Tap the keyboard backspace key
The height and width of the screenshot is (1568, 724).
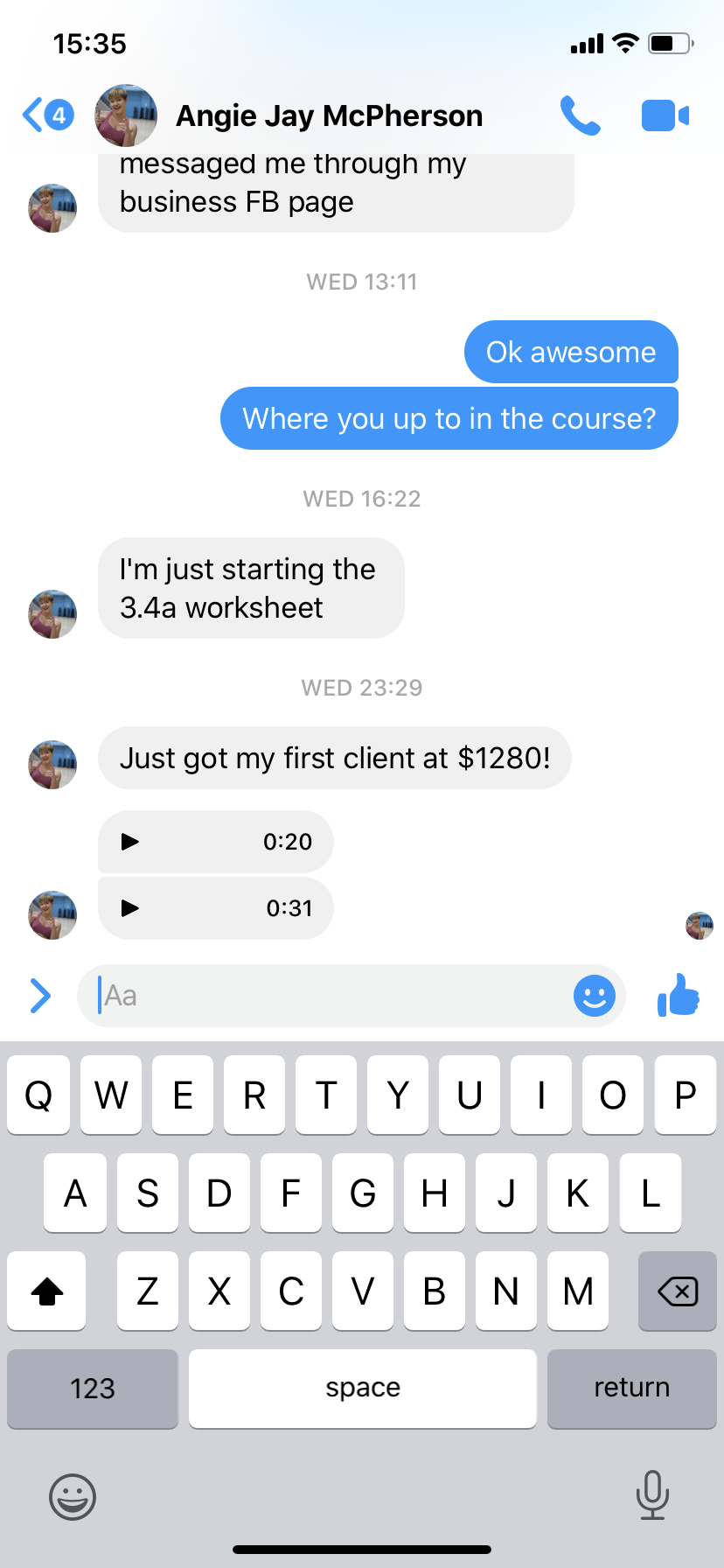point(677,1291)
